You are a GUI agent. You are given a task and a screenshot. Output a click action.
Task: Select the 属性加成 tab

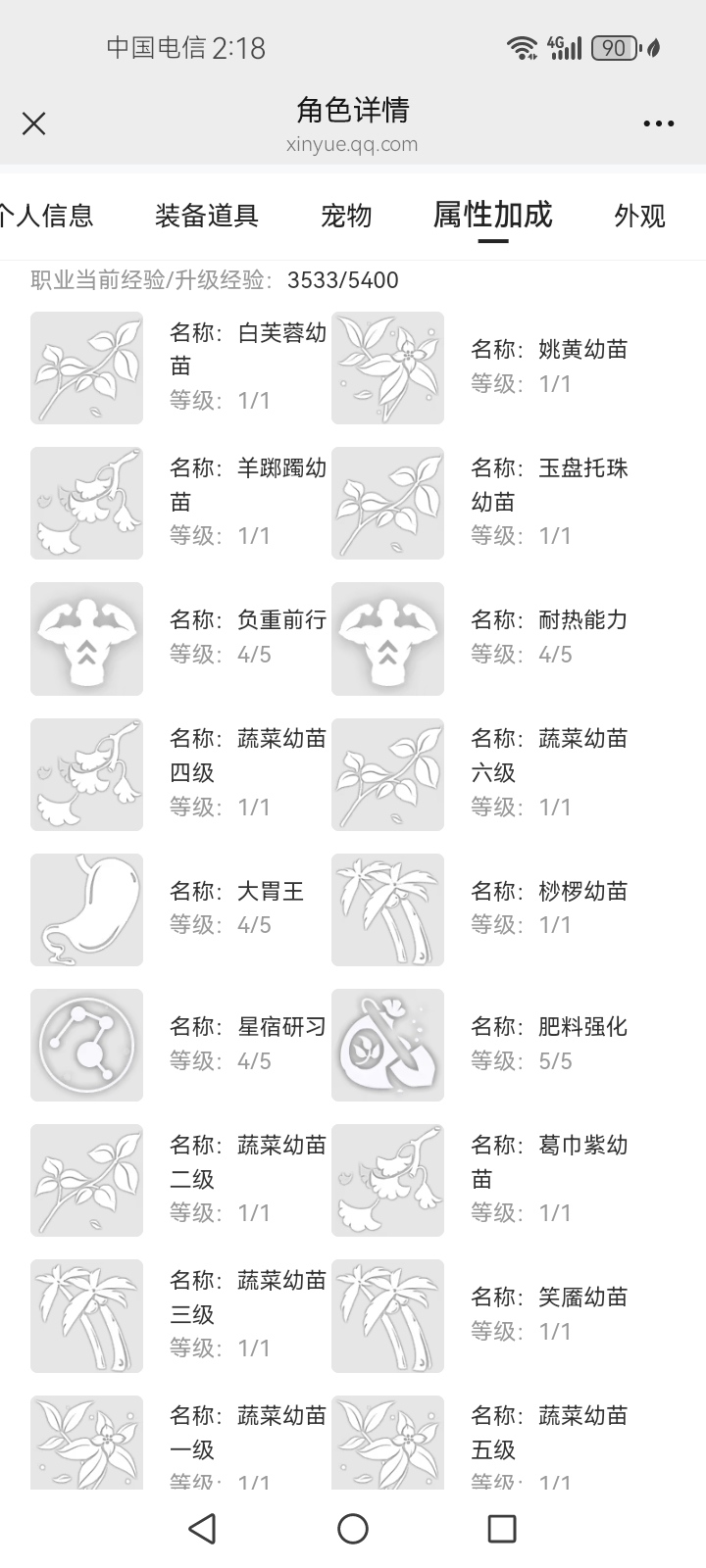click(492, 215)
